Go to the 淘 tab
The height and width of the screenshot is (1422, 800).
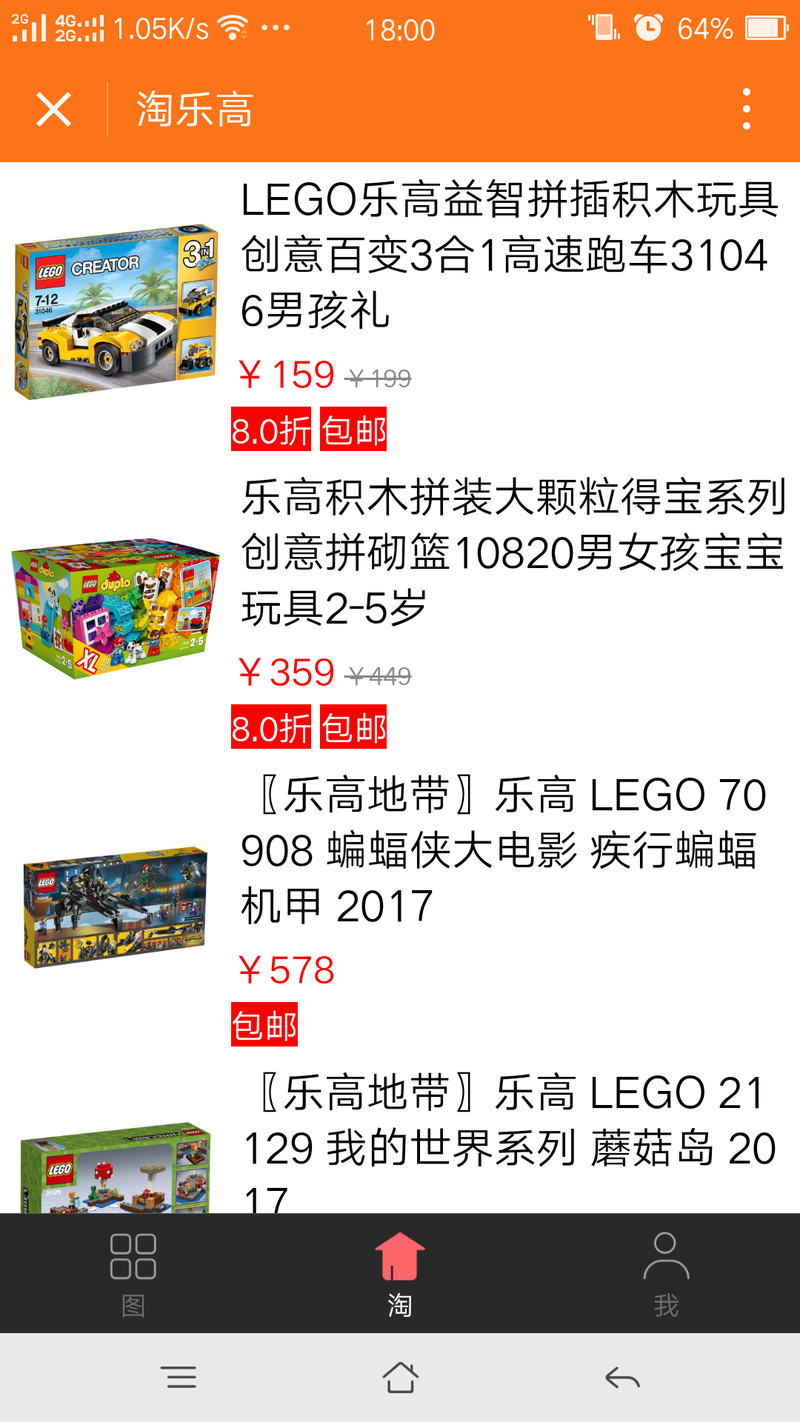point(400,1273)
